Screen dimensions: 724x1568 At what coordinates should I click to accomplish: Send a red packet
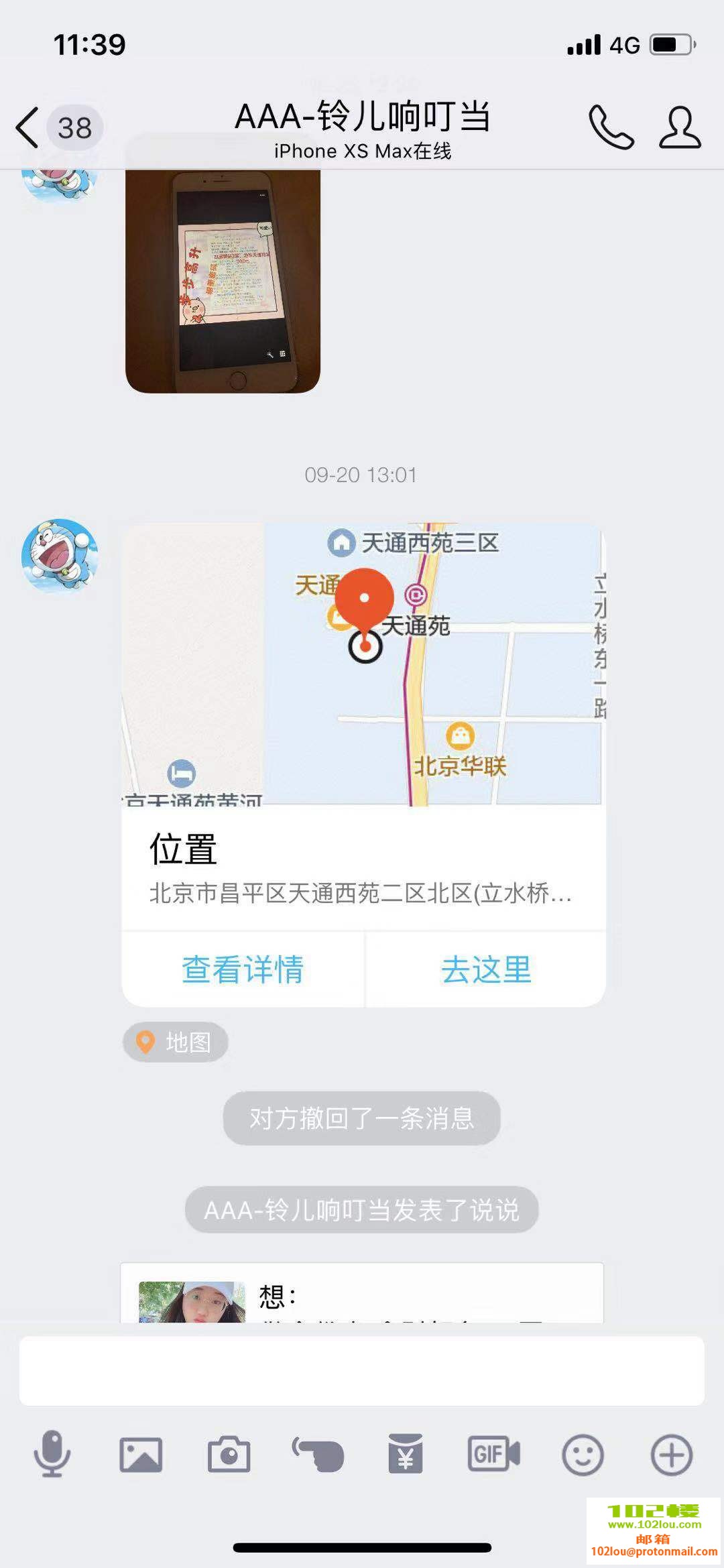[406, 1454]
